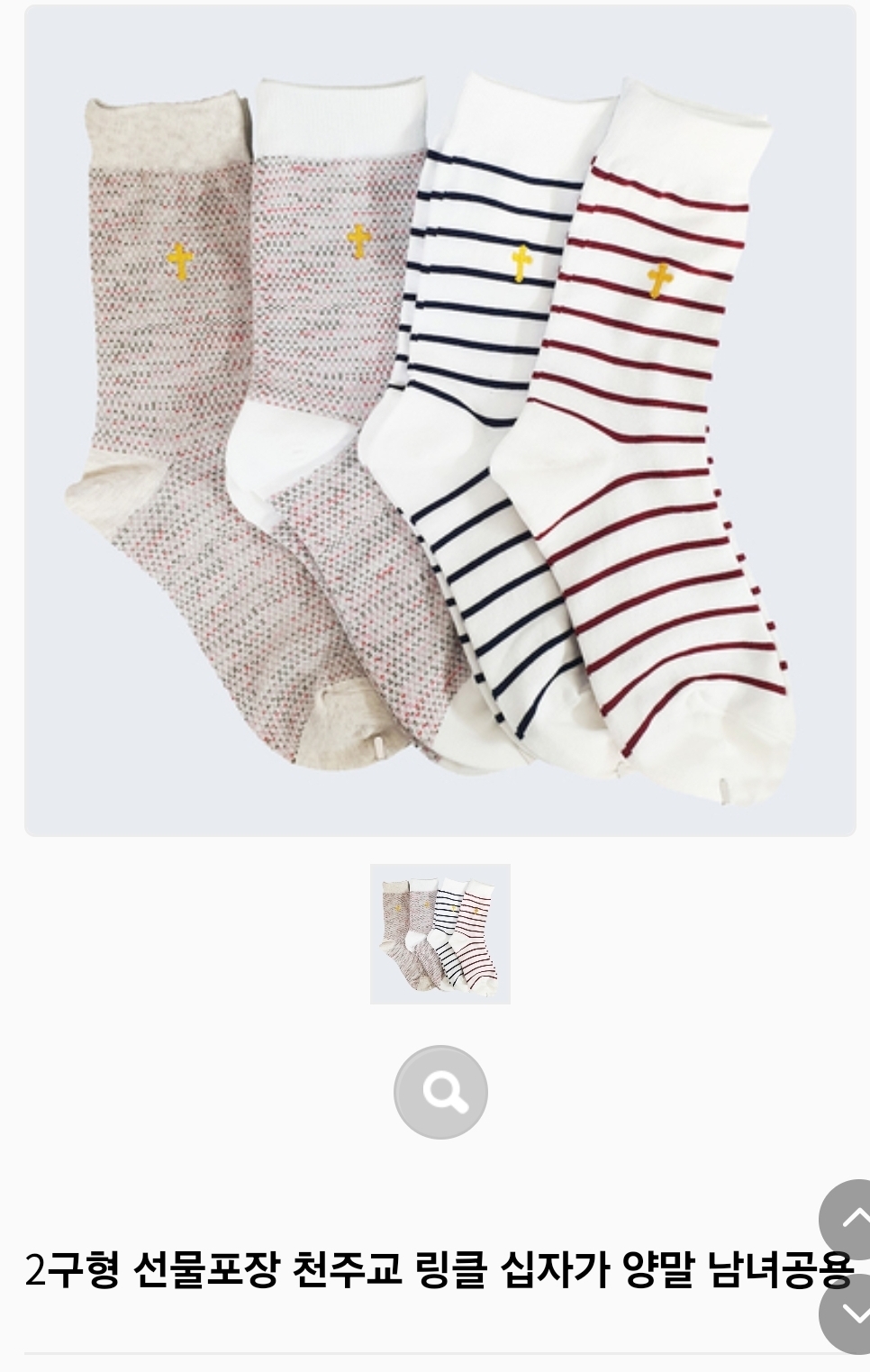Screen dimensions: 870x1372
Task: Open the large socks product image
Action: coord(440,421)
